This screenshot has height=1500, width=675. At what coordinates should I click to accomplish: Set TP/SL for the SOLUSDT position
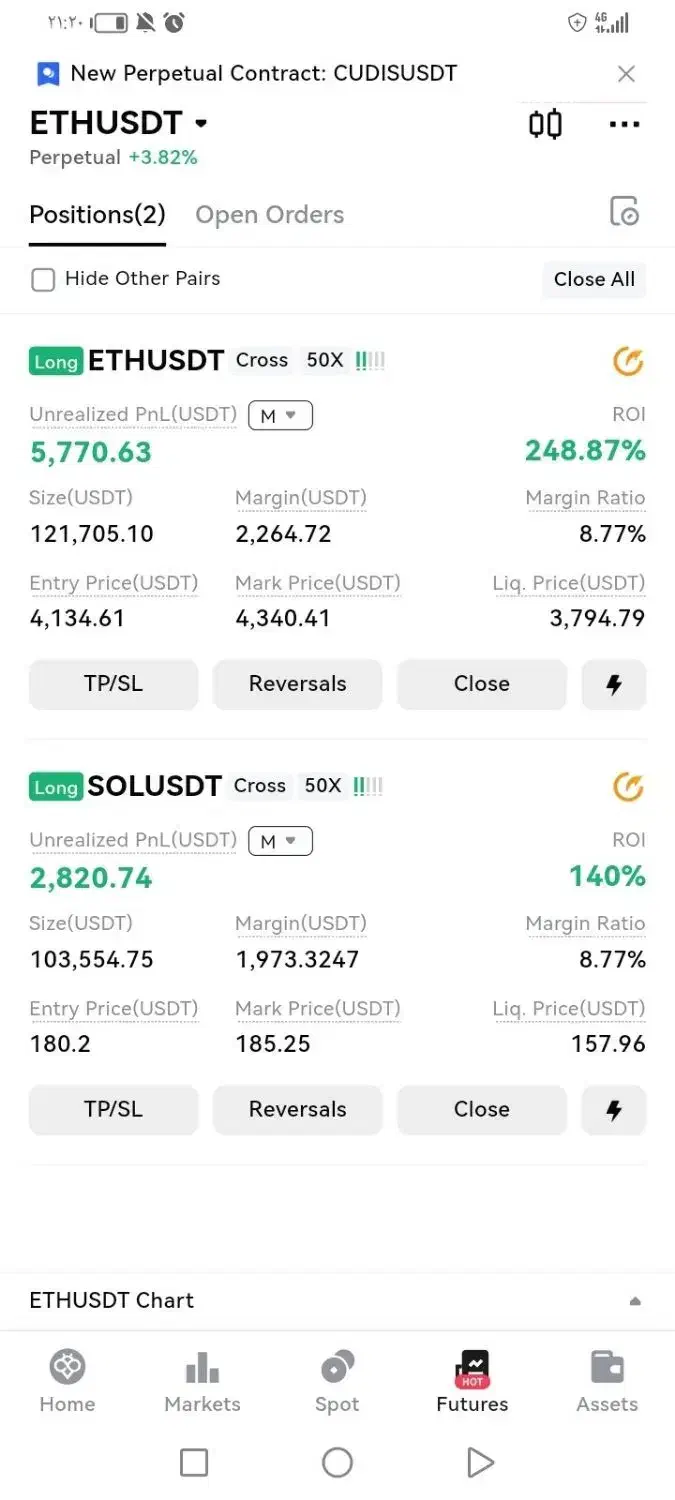pos(113,1110)
